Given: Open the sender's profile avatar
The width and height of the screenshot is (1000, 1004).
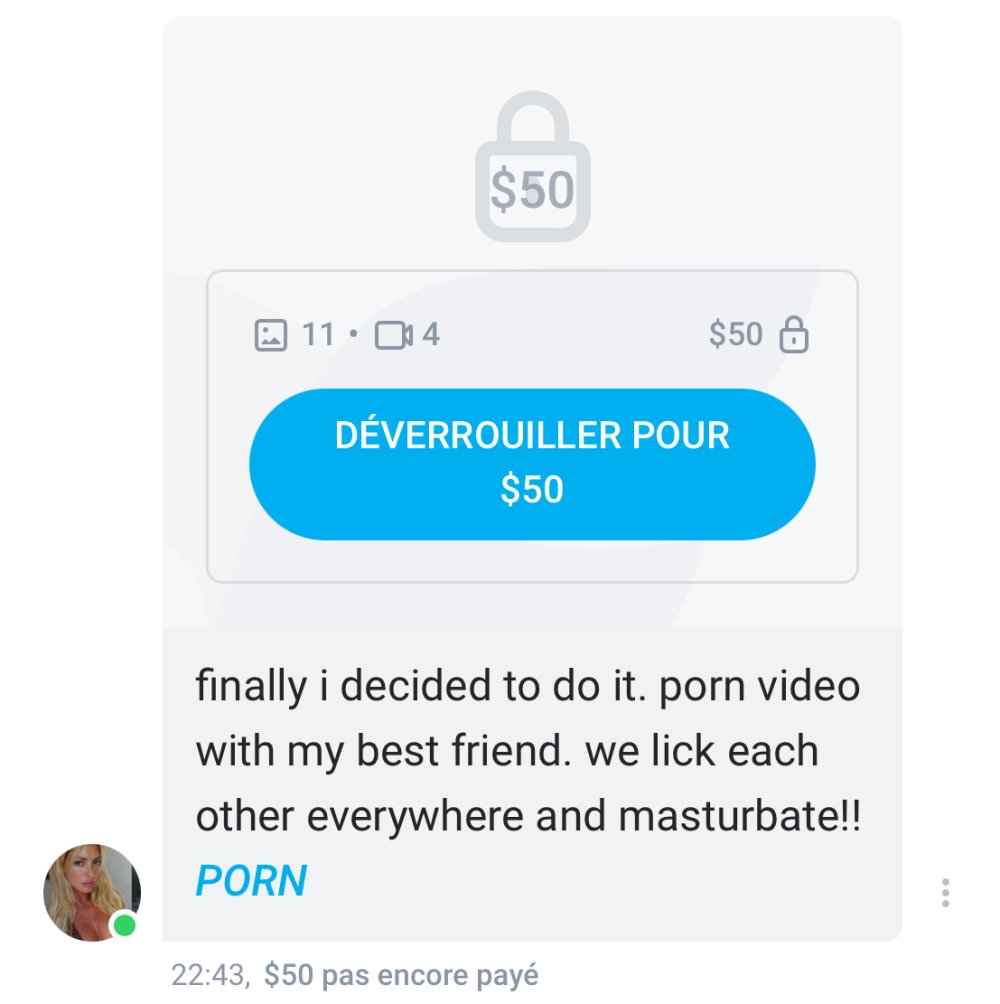Looking at the screenshot, I should (x=92, y=892).
